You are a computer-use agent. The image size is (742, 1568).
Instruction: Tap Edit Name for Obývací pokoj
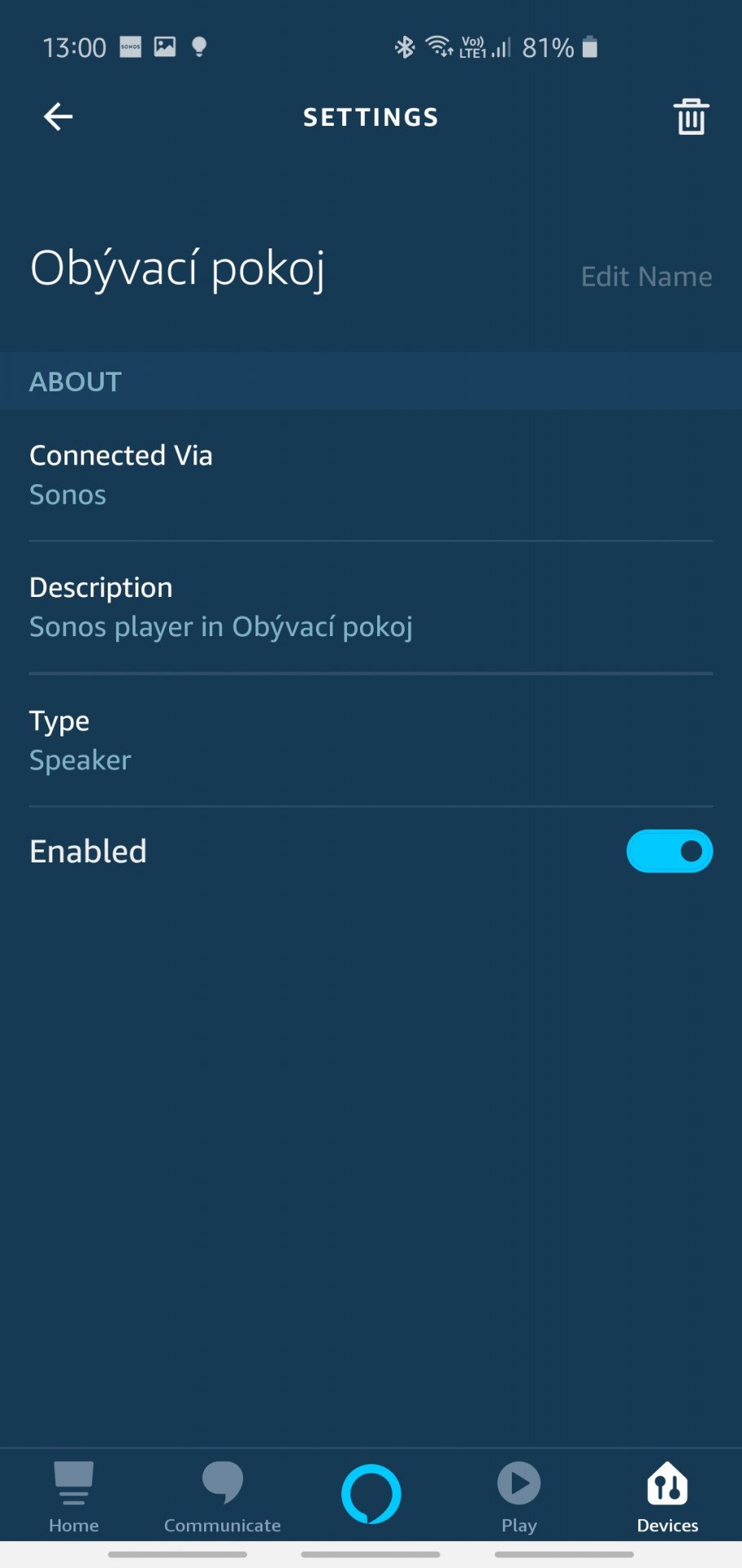[646, 277]
